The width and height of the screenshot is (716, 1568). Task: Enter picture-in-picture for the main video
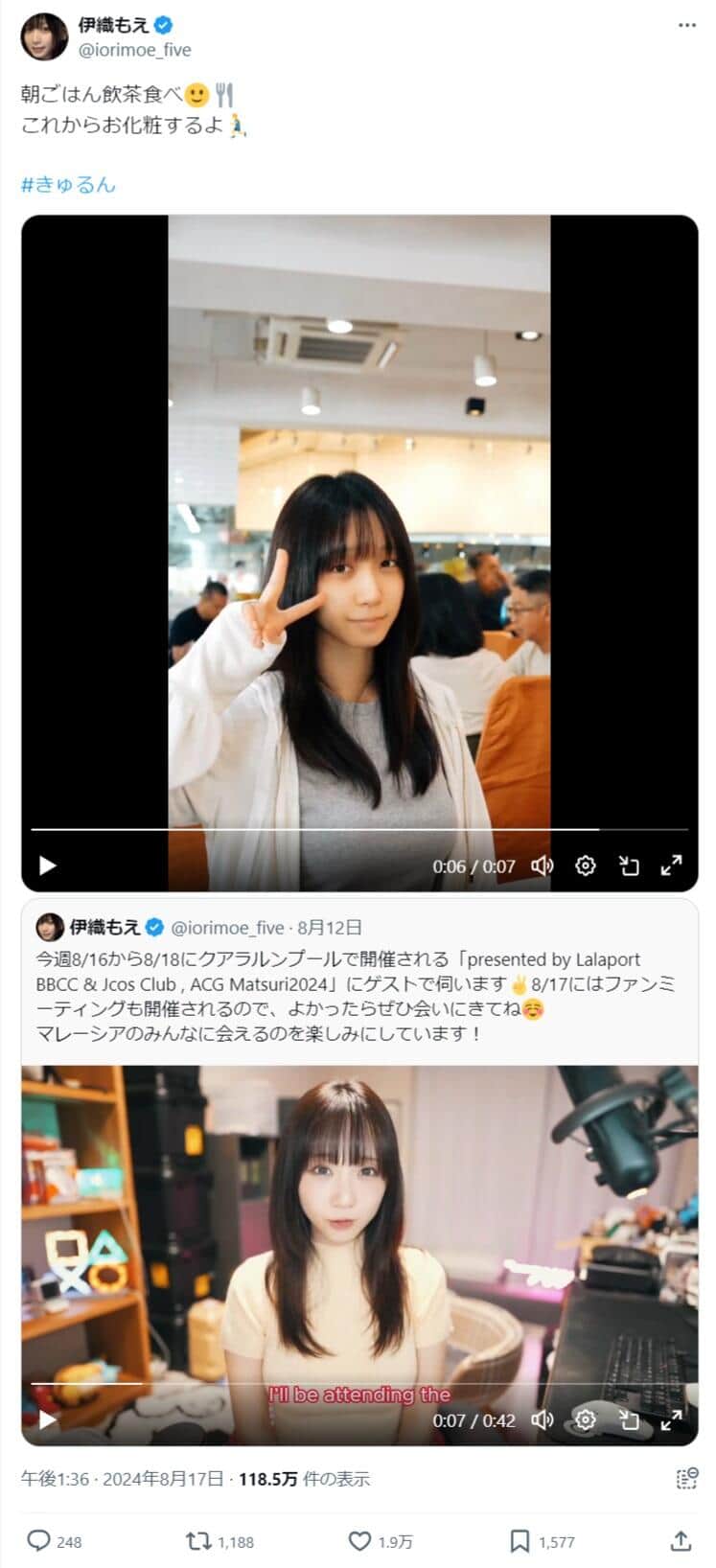click(x=629, y=866)
